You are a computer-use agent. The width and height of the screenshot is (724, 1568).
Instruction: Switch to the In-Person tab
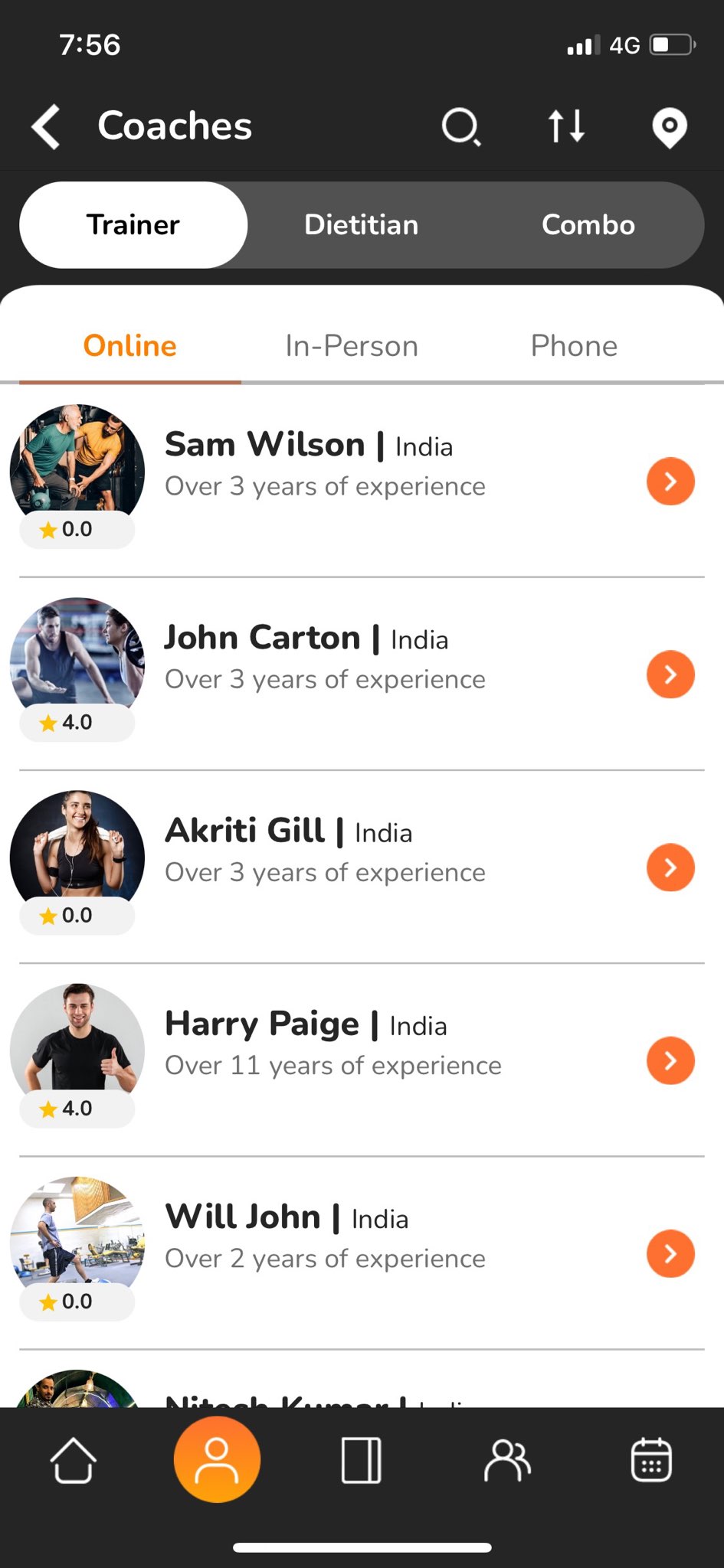tap(350, 346)
